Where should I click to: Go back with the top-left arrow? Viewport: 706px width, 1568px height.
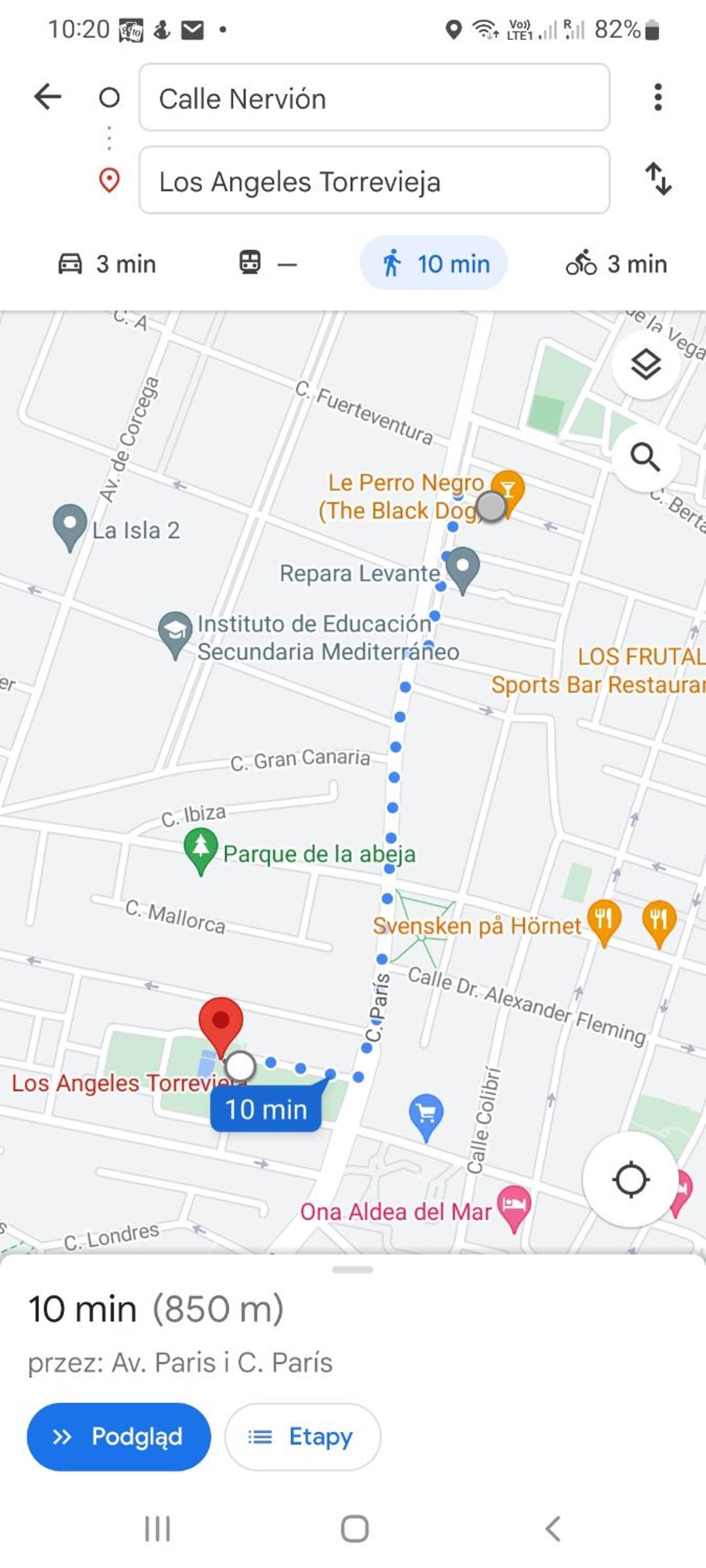[47, 97]
